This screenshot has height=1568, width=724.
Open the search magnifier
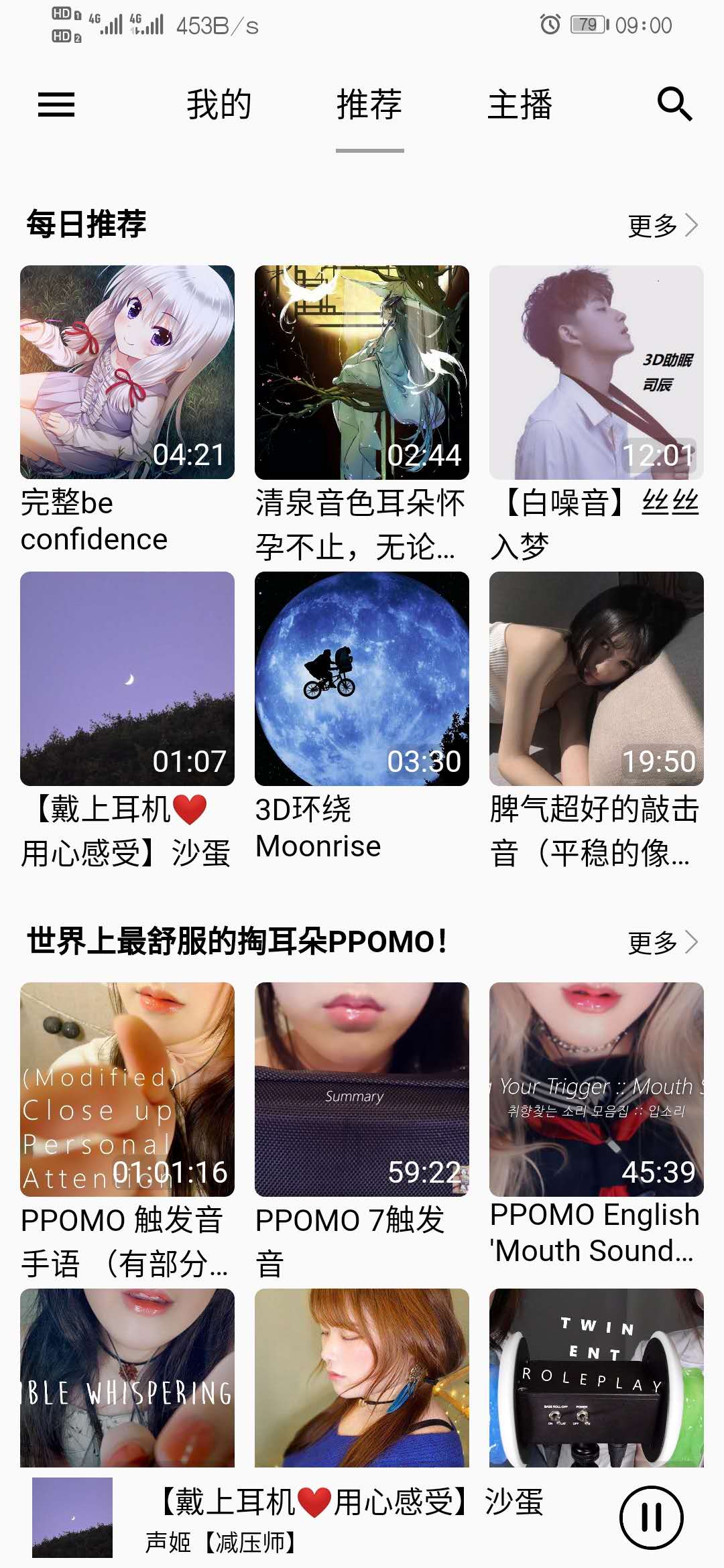click(x=674, y=105)
